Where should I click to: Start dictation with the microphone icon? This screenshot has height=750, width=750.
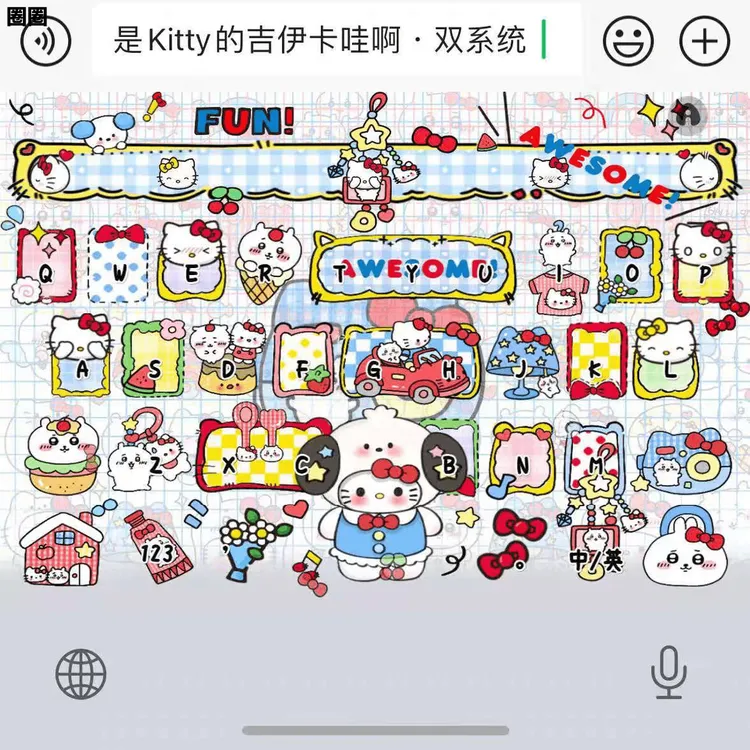pos(669,672)
